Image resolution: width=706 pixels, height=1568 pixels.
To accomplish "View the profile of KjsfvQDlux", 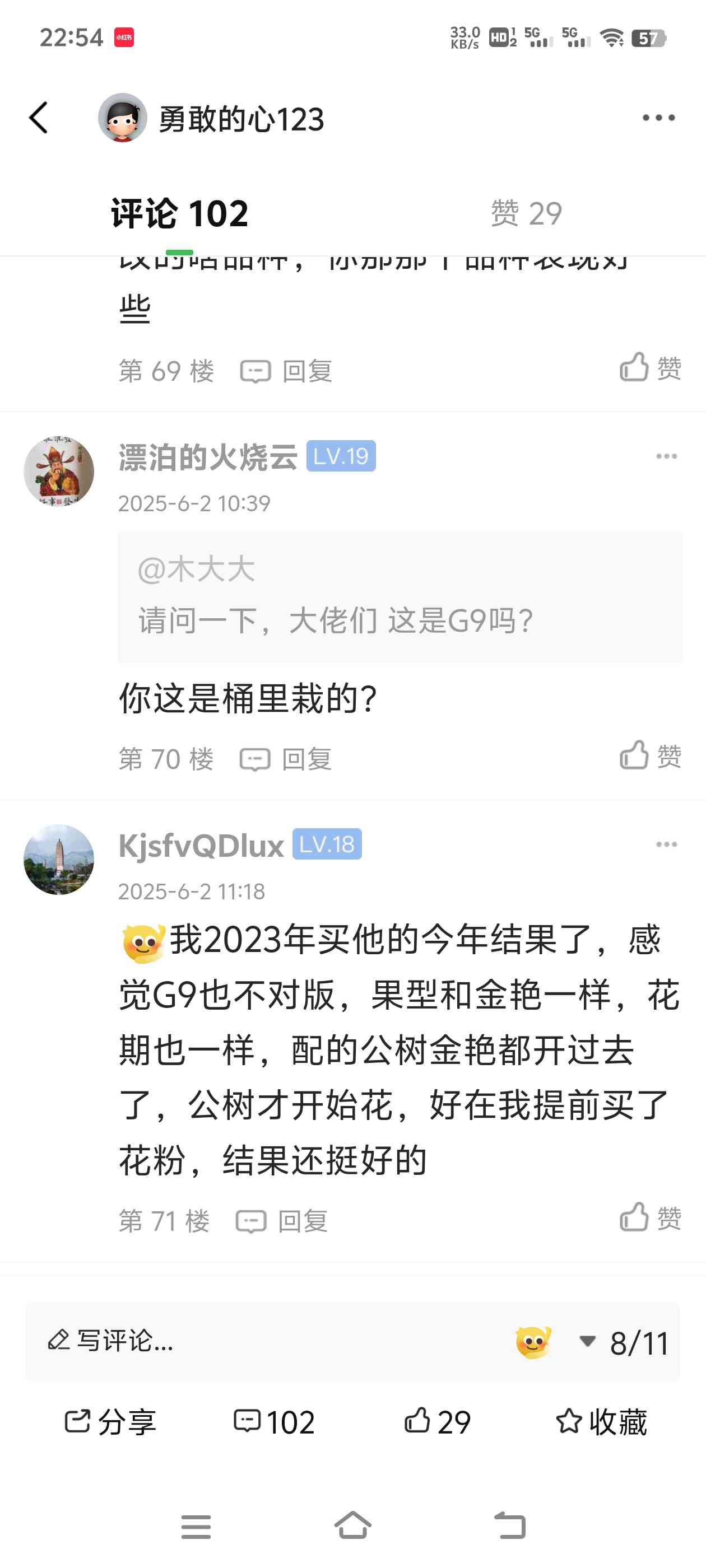I will point(59,859).
